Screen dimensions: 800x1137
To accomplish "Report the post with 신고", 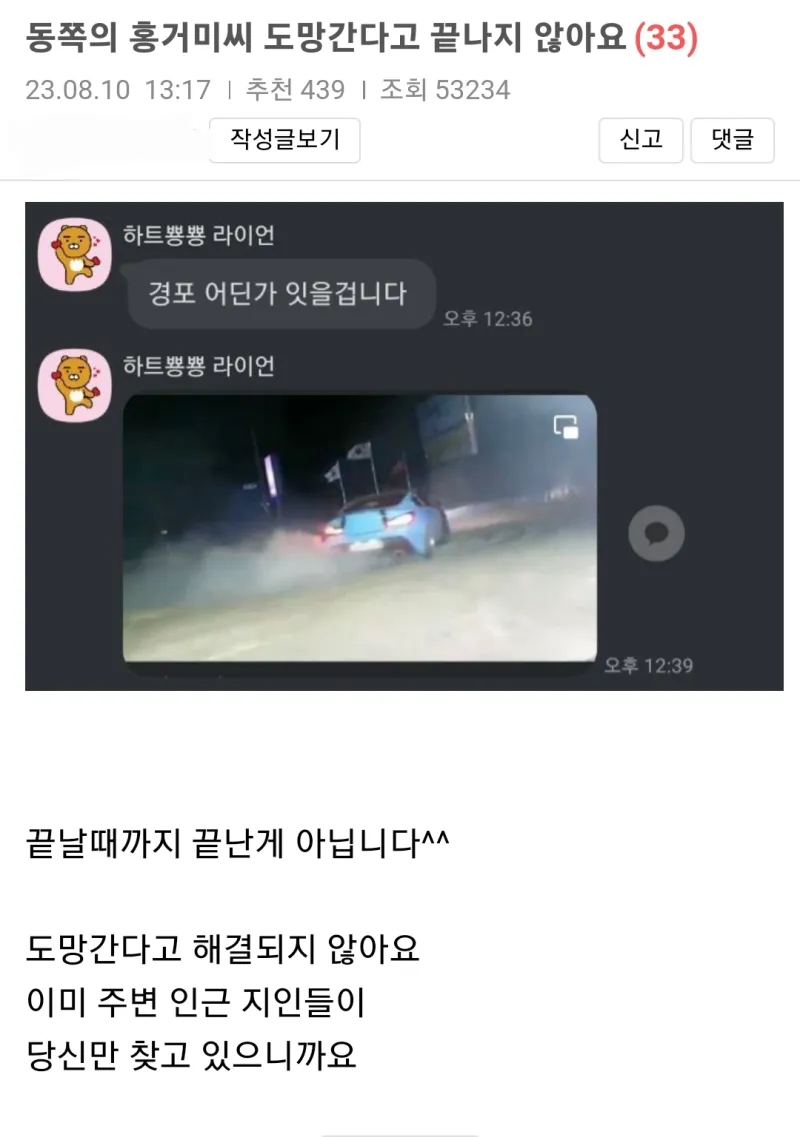I will [x=641, y=140].
